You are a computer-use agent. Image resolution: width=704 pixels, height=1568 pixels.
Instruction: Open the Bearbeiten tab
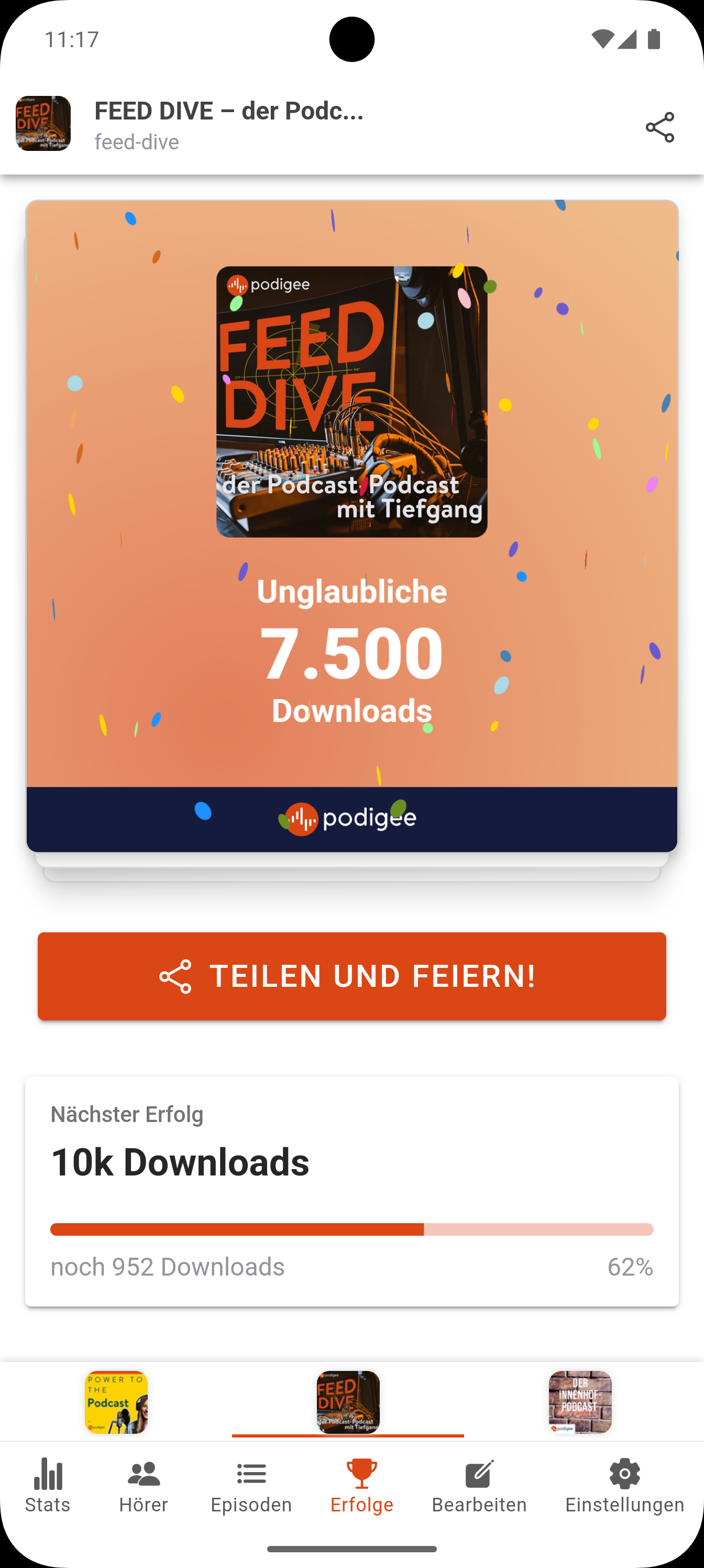(x=479, y=1486)
